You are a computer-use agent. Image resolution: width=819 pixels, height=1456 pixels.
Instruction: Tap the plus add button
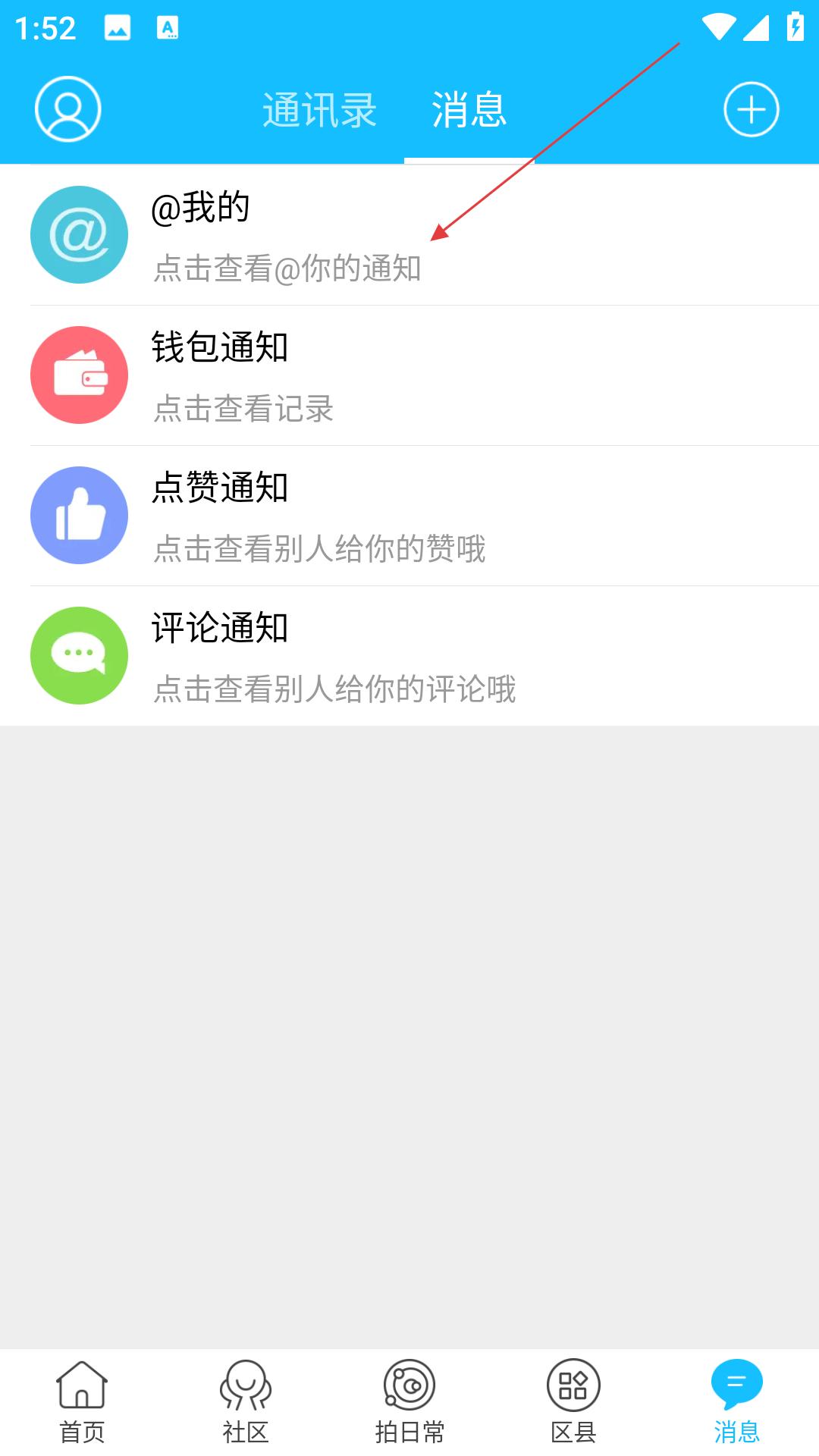point(751,109)
